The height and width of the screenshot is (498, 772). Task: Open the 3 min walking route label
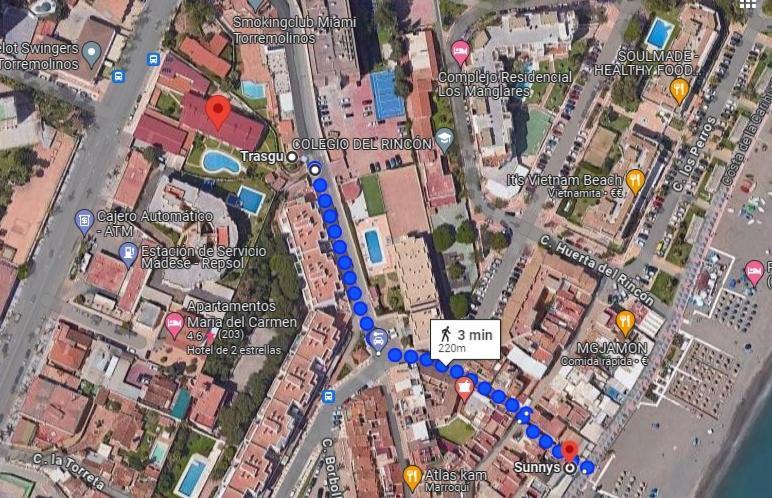click(466, 341)
